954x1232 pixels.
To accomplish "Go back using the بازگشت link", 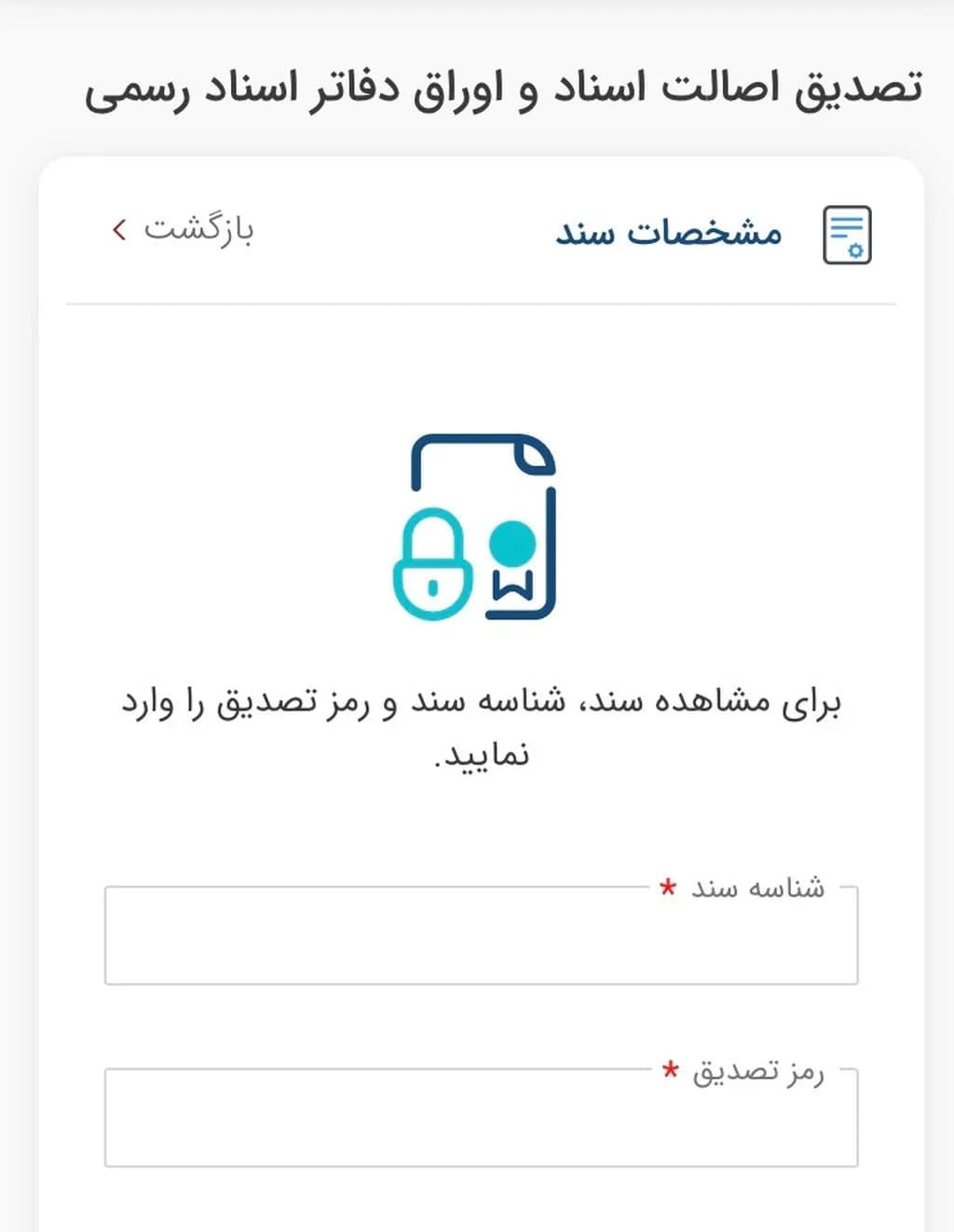I will 184,229.
